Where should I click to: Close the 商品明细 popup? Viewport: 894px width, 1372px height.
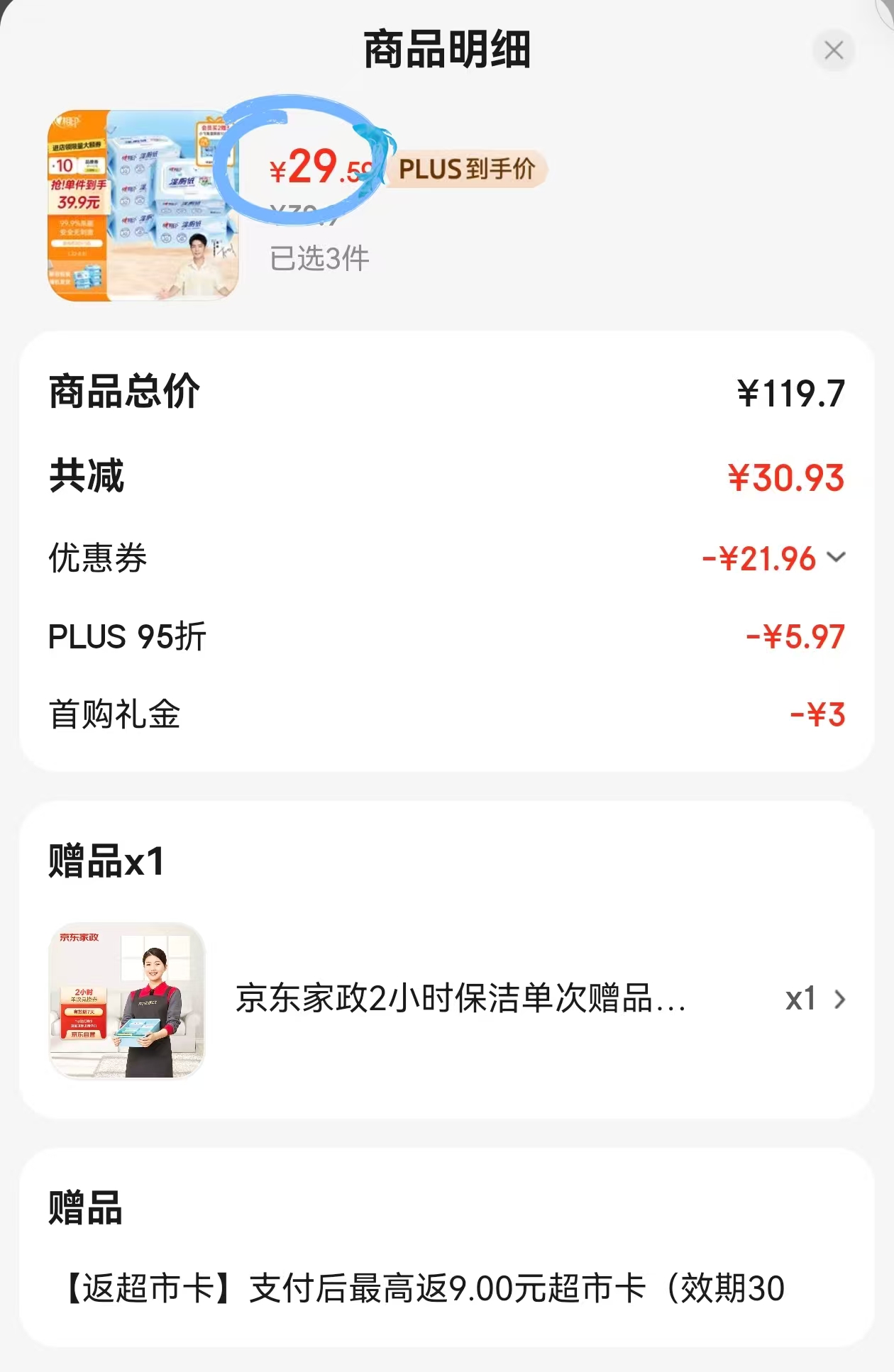point(834,50)
